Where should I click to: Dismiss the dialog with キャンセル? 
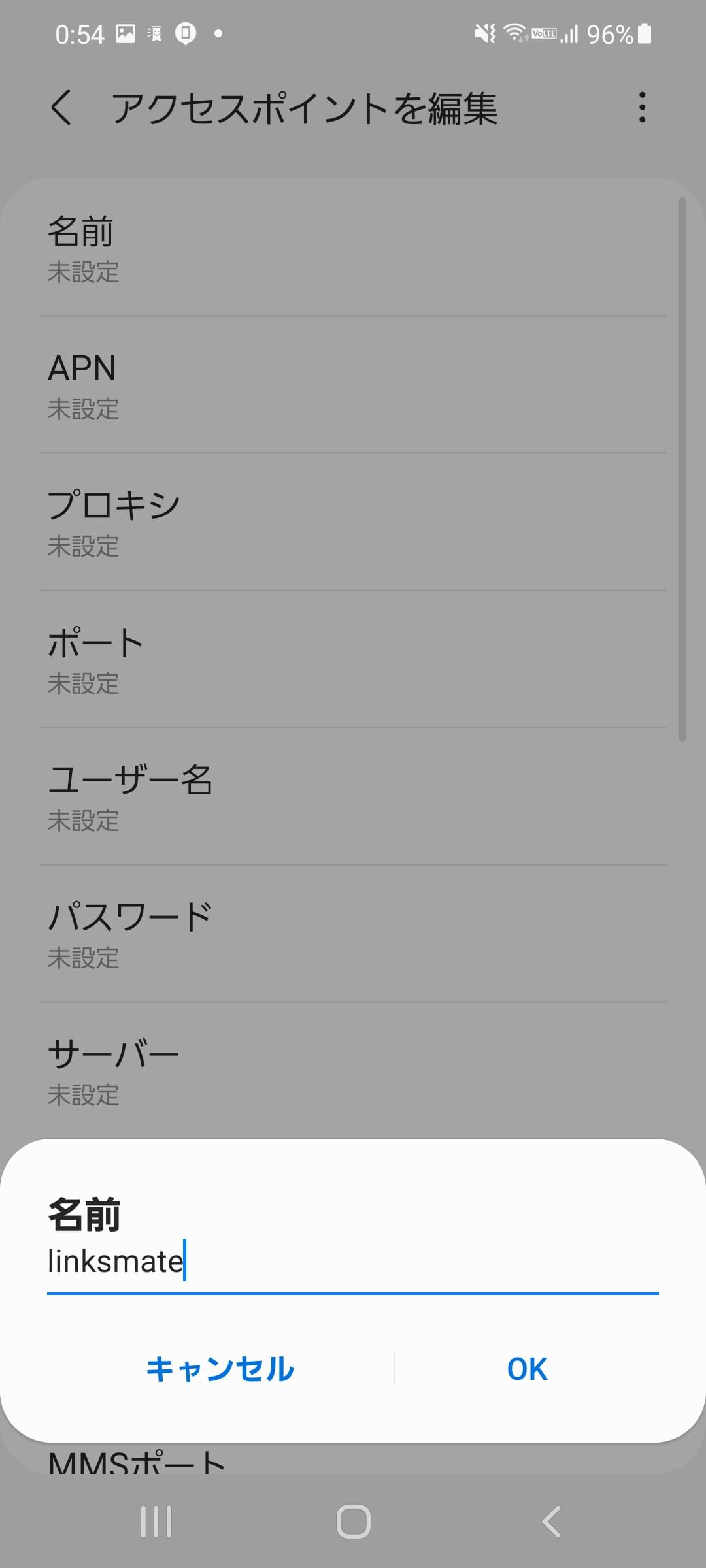click(221, 1369)
